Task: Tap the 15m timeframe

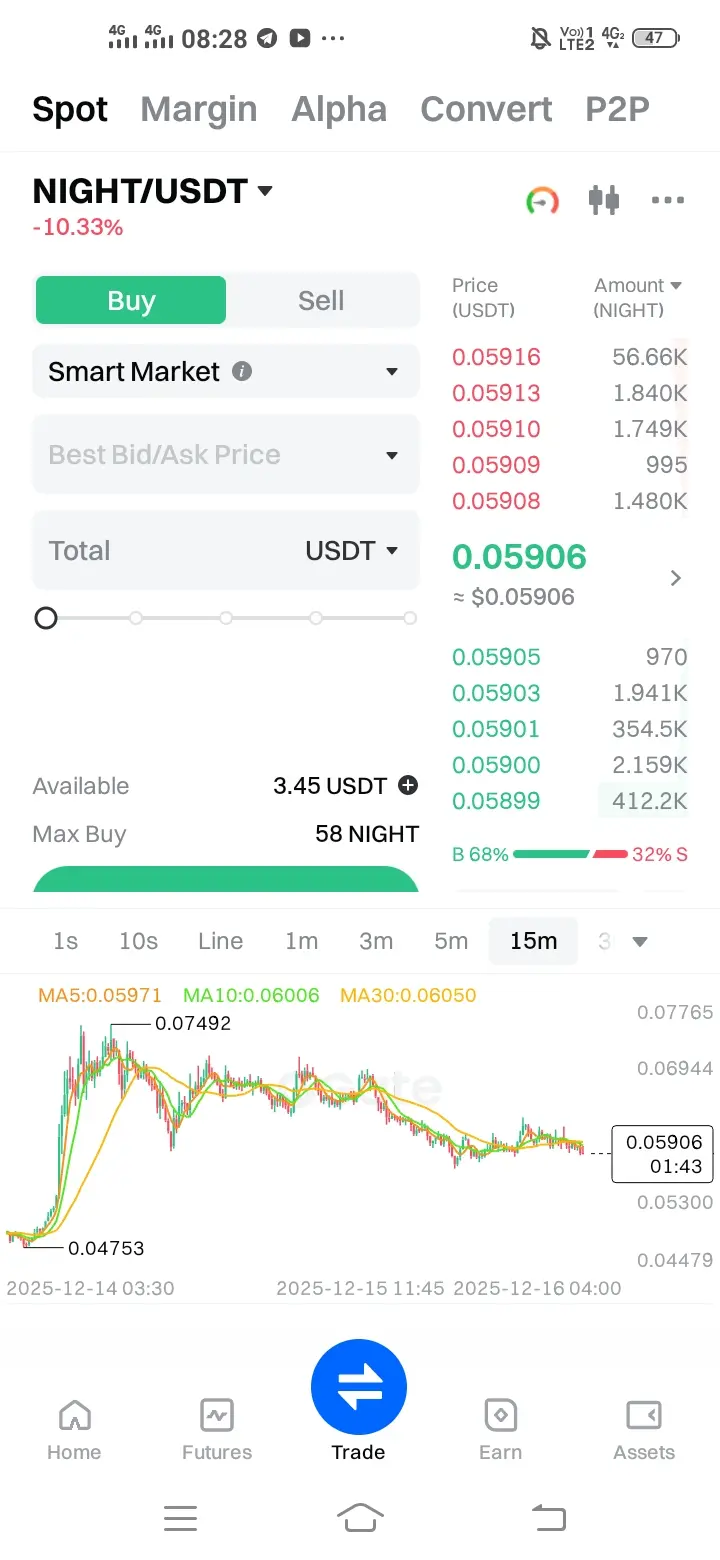Action: click(x=533, y=940)
